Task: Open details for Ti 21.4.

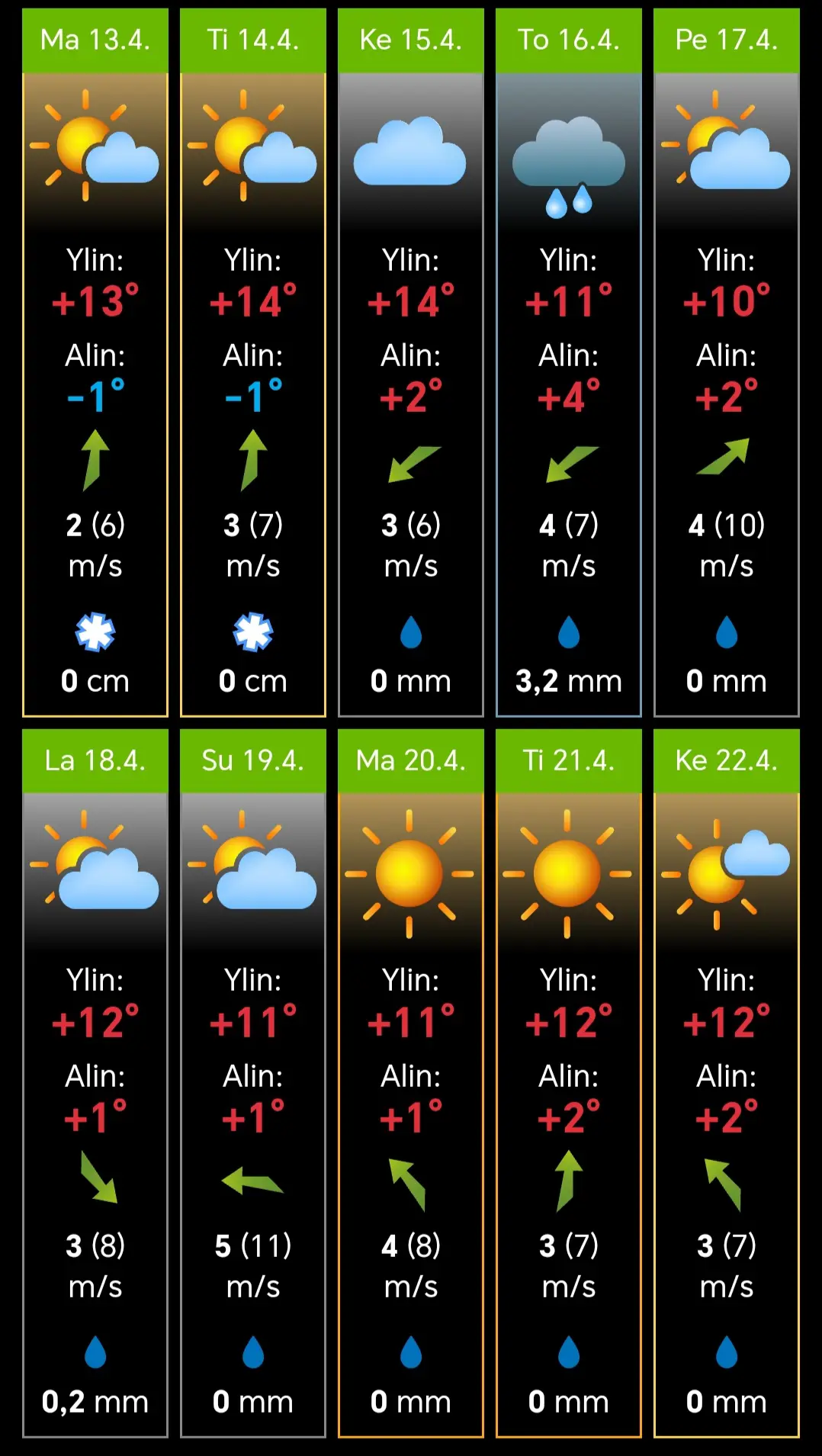Action: point(569,1083)
